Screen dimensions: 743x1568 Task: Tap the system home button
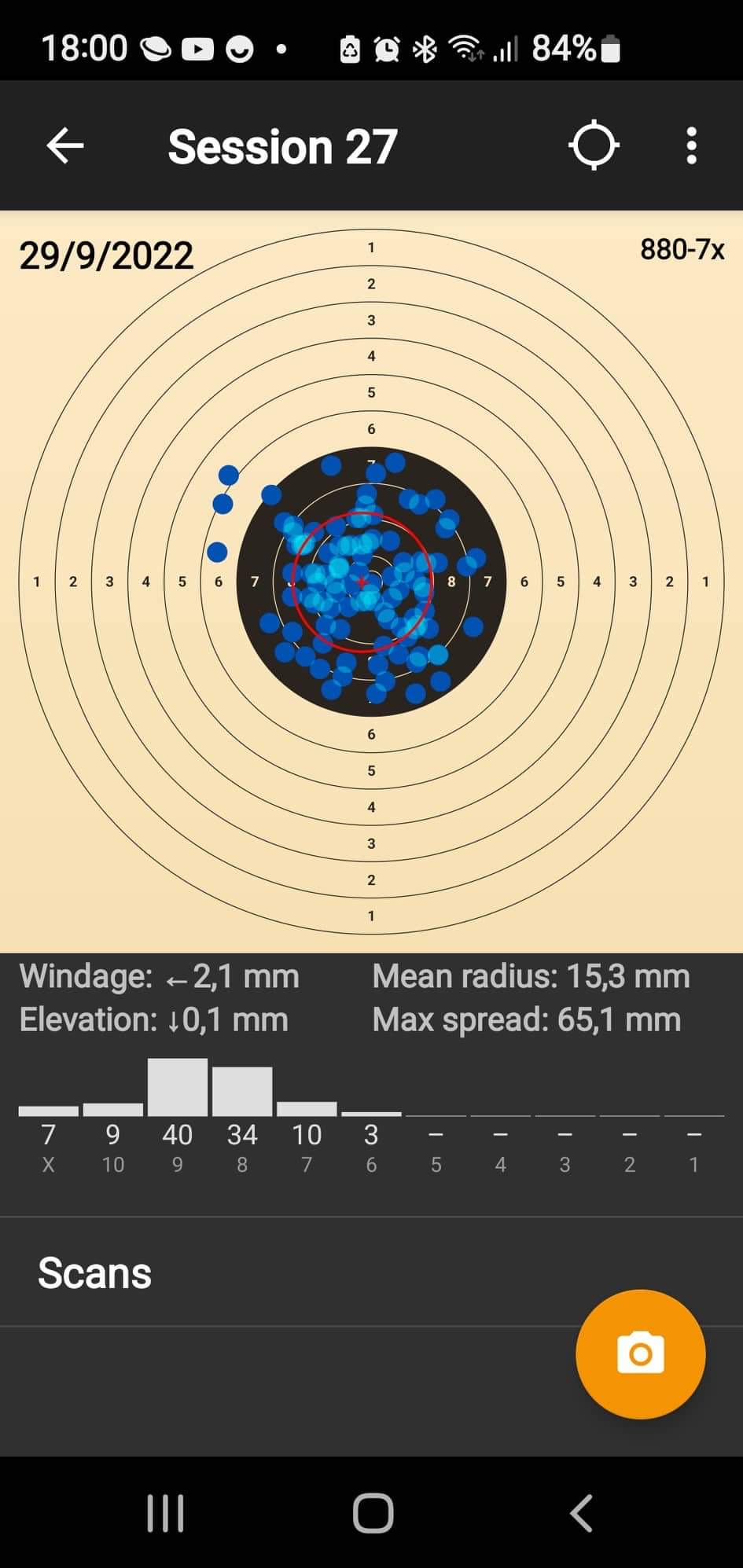pos(373,1513)
